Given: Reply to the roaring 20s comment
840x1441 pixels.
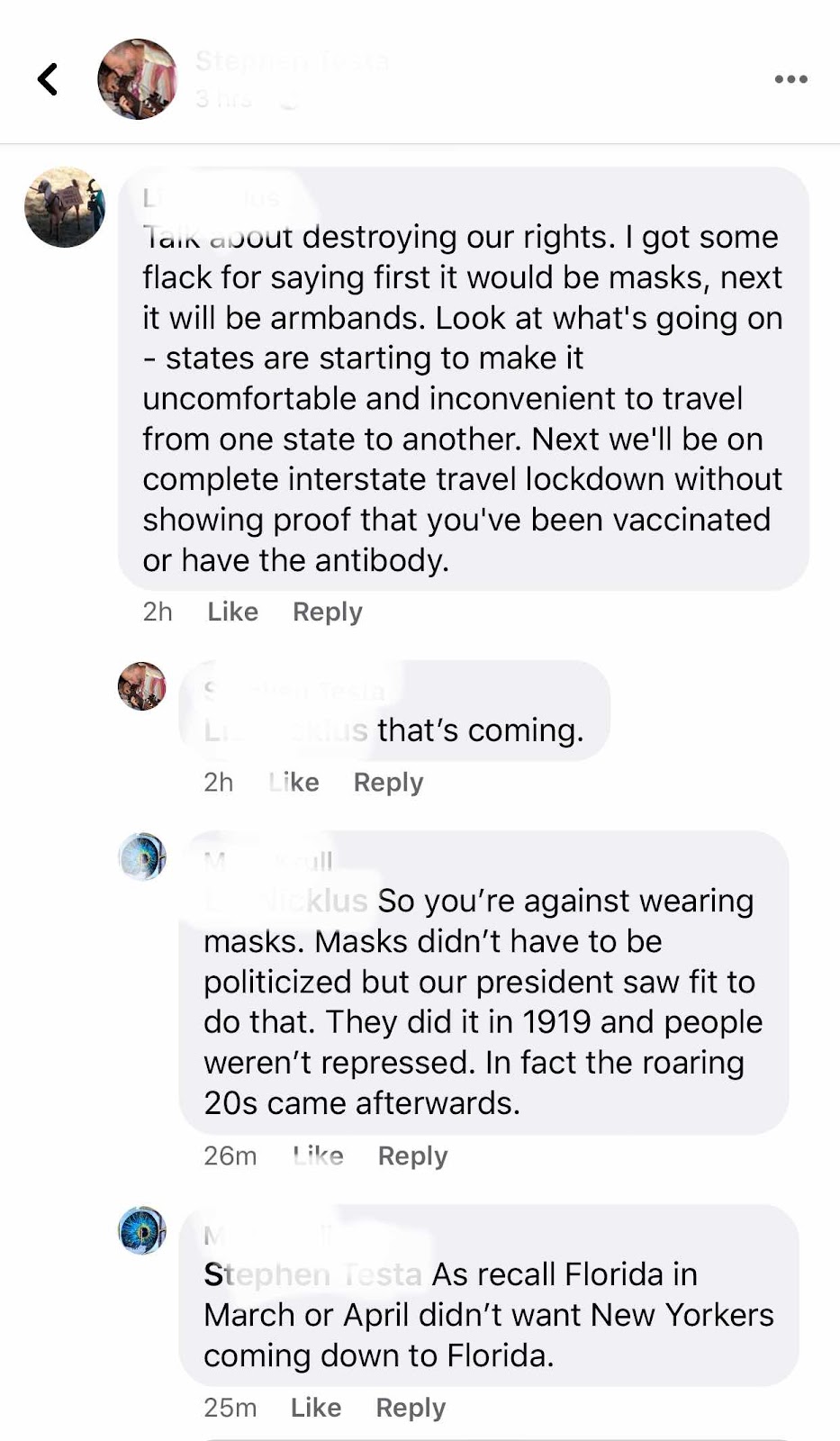Looking at the screenshot, I should [x=412, y=1156].
